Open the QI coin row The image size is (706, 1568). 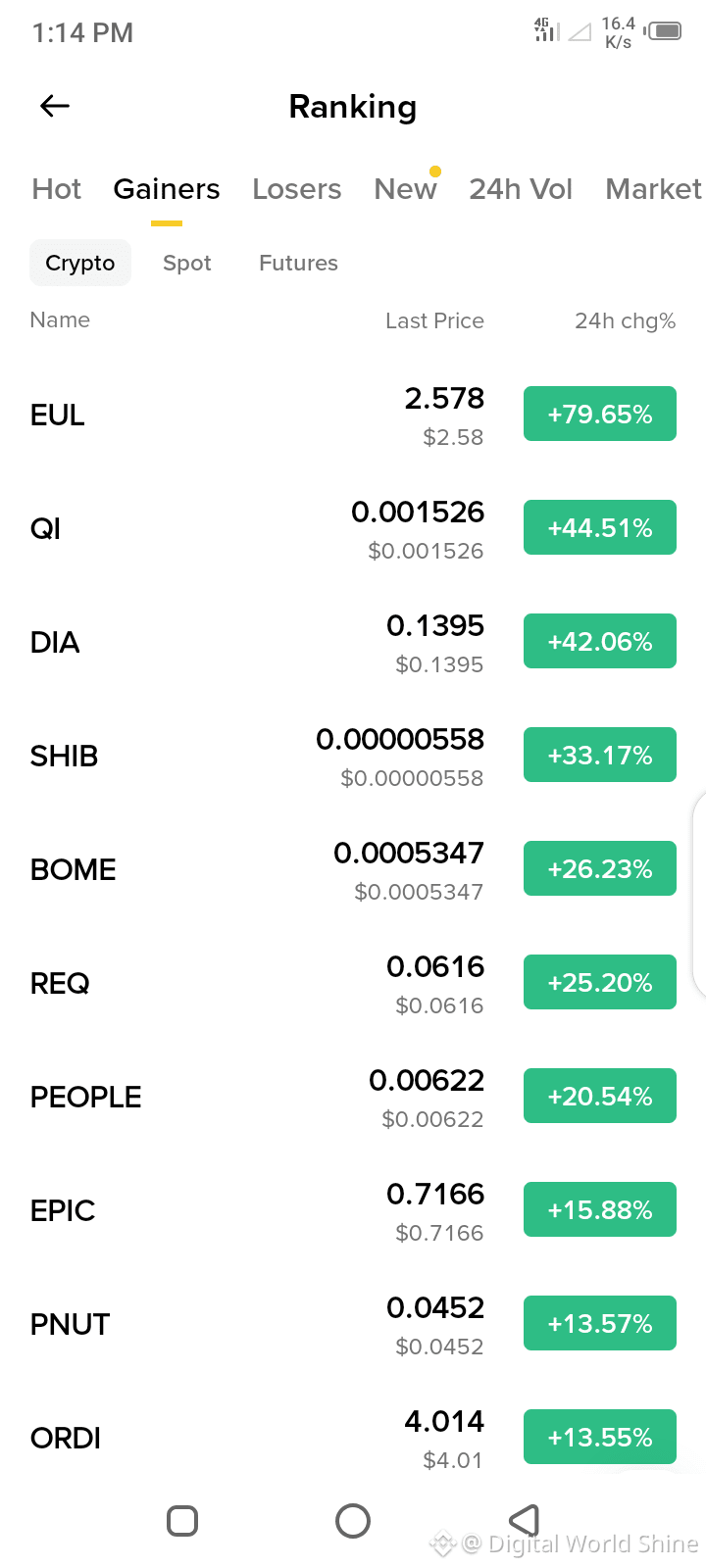353,529
